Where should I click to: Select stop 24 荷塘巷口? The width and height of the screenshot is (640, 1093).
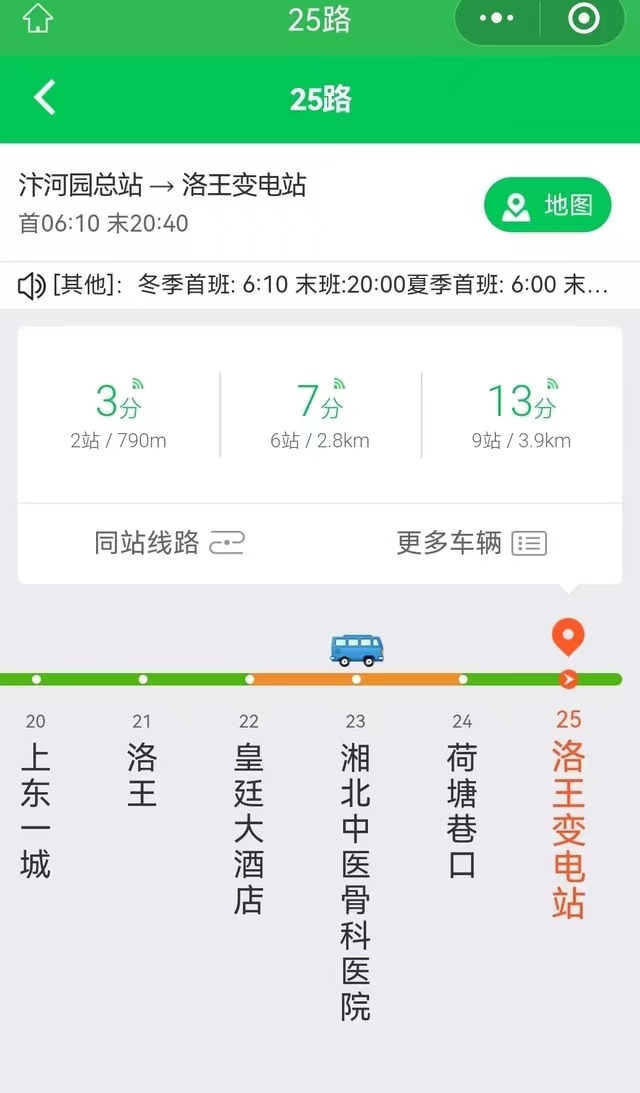pos(462,800)
